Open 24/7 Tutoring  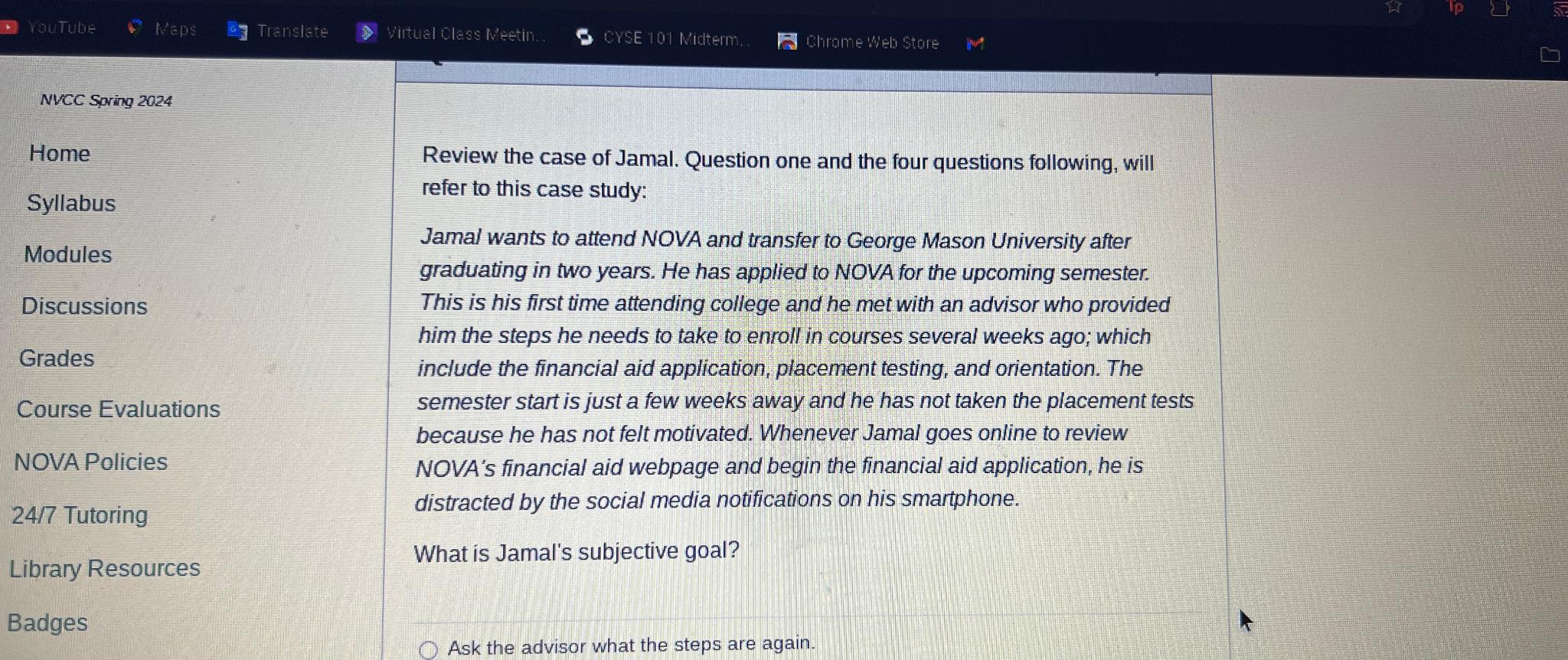(x=80, y=515)
